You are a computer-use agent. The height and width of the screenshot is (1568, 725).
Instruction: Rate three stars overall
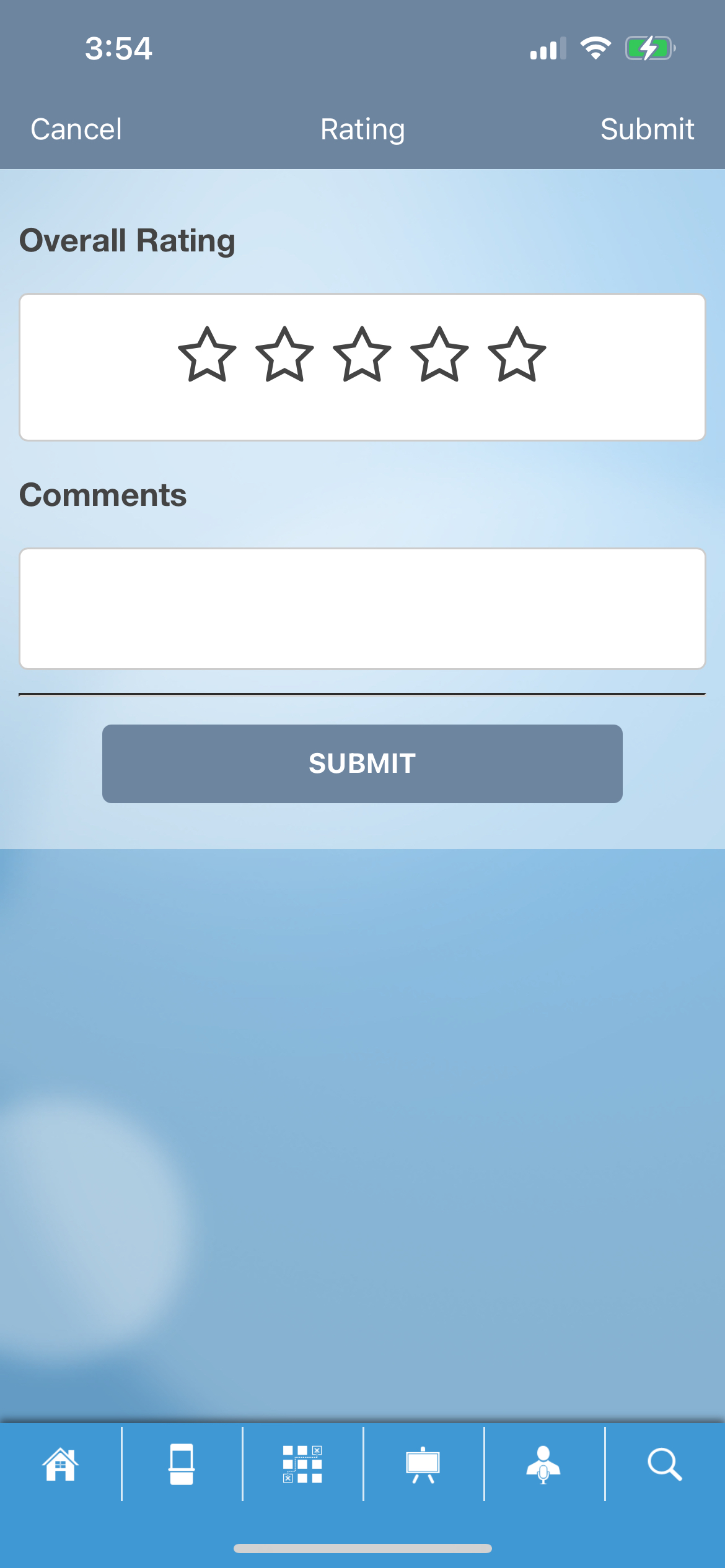pos(362,355)
